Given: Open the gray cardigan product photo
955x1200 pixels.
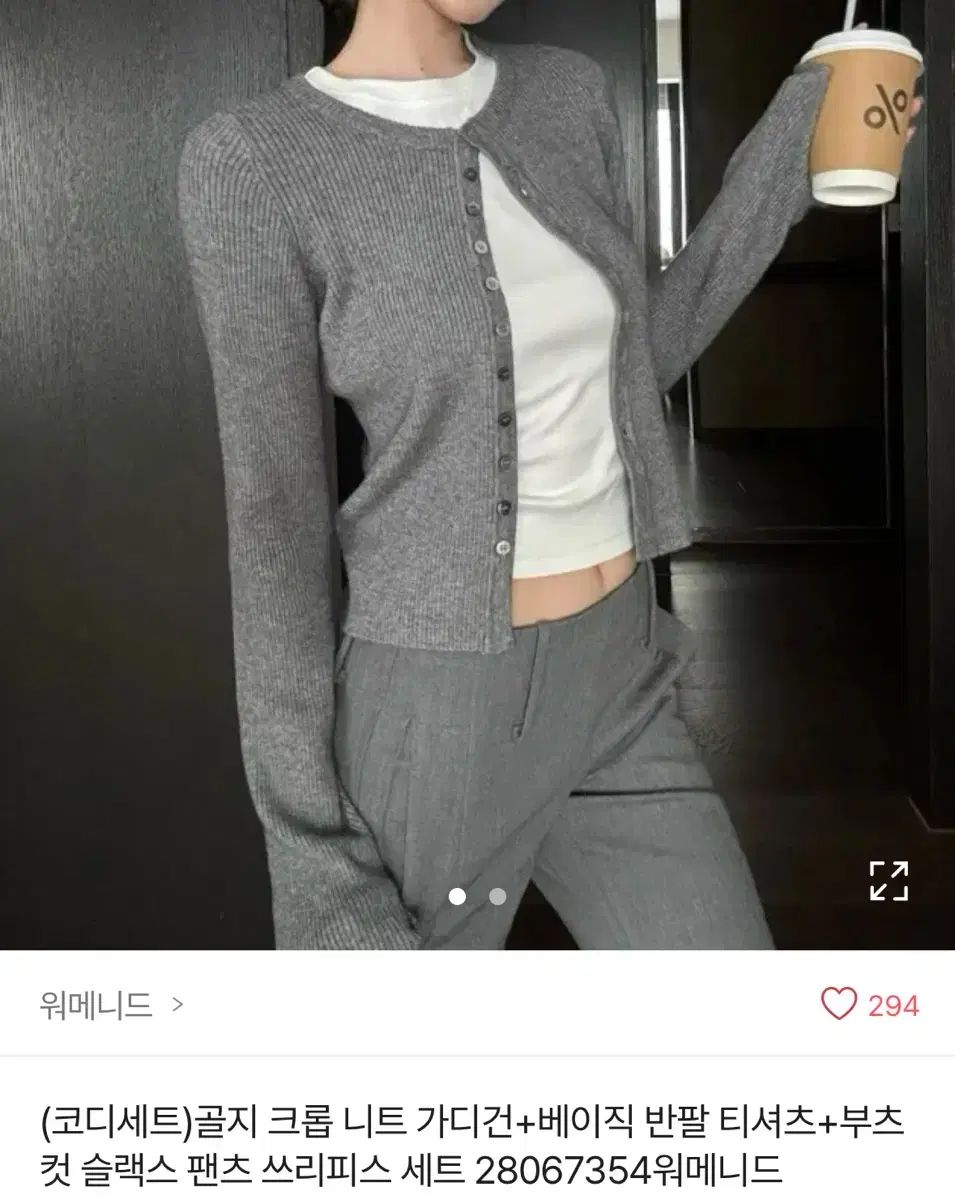Looking at the screenshot, I should point(477,450).
